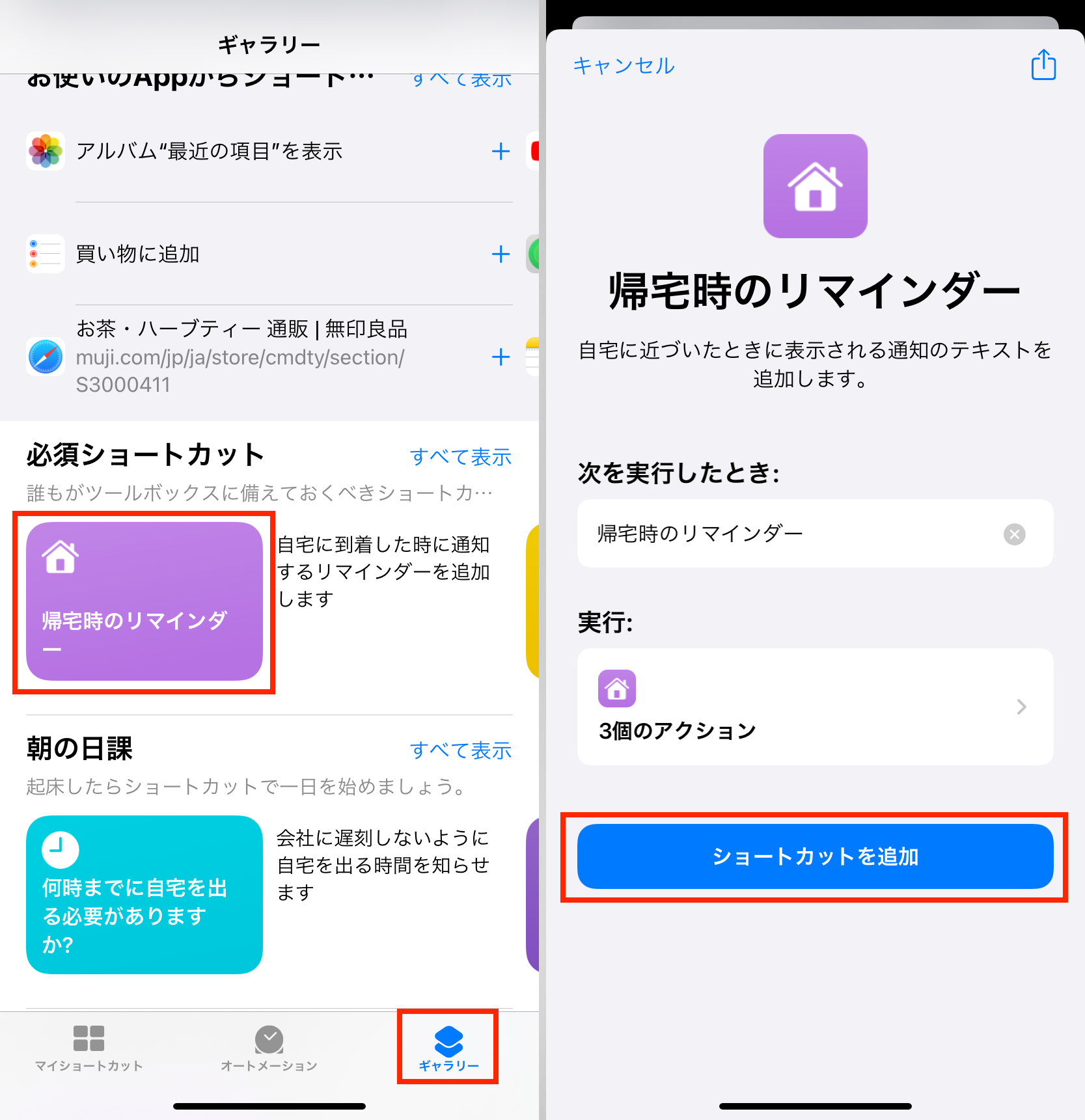Open the 何時までに自宅を出る必要がありますか card

pyautogui.click(x=144, y=895)
